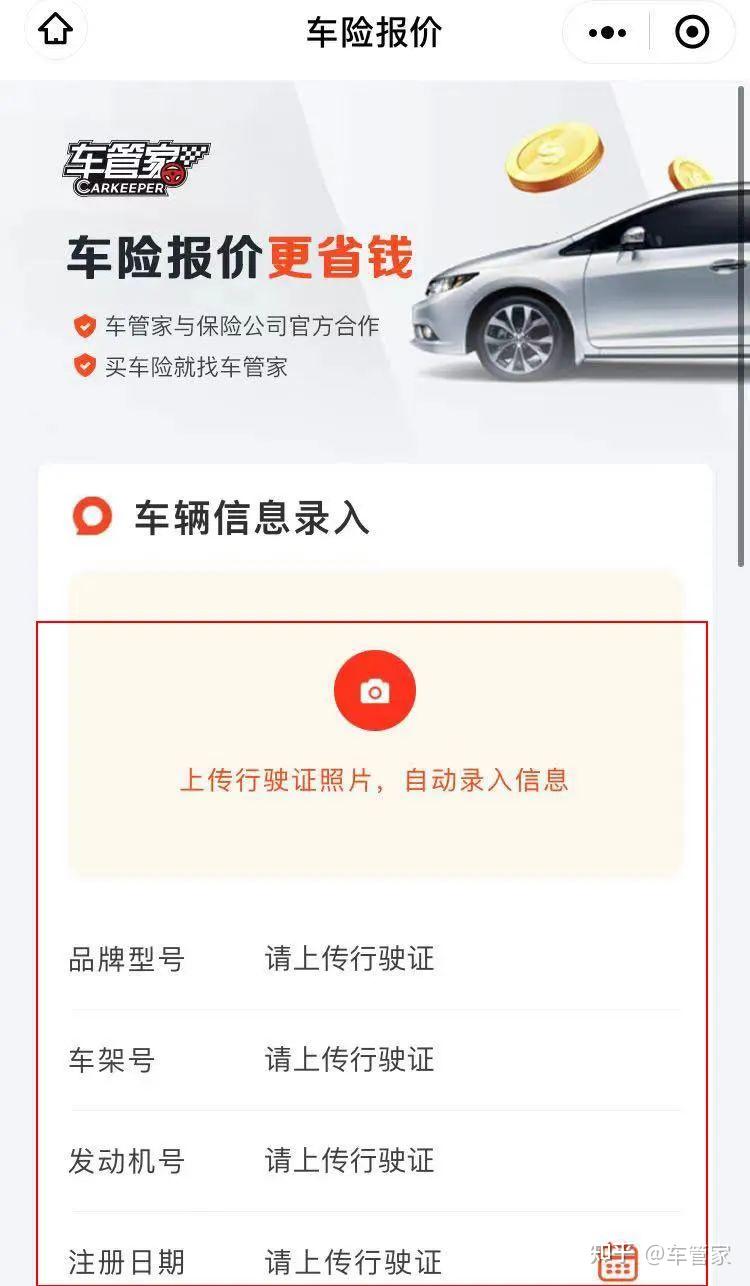
Task: Open the 注册日期 date picker
Action: click(x=618, y=1263)
